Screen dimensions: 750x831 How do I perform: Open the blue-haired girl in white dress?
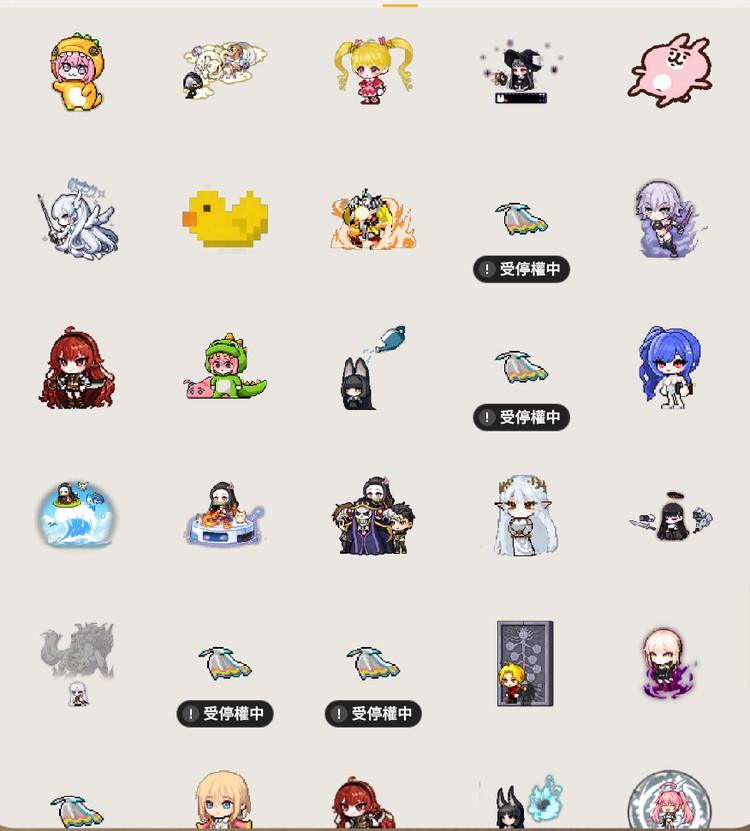[x=669, y=366]
